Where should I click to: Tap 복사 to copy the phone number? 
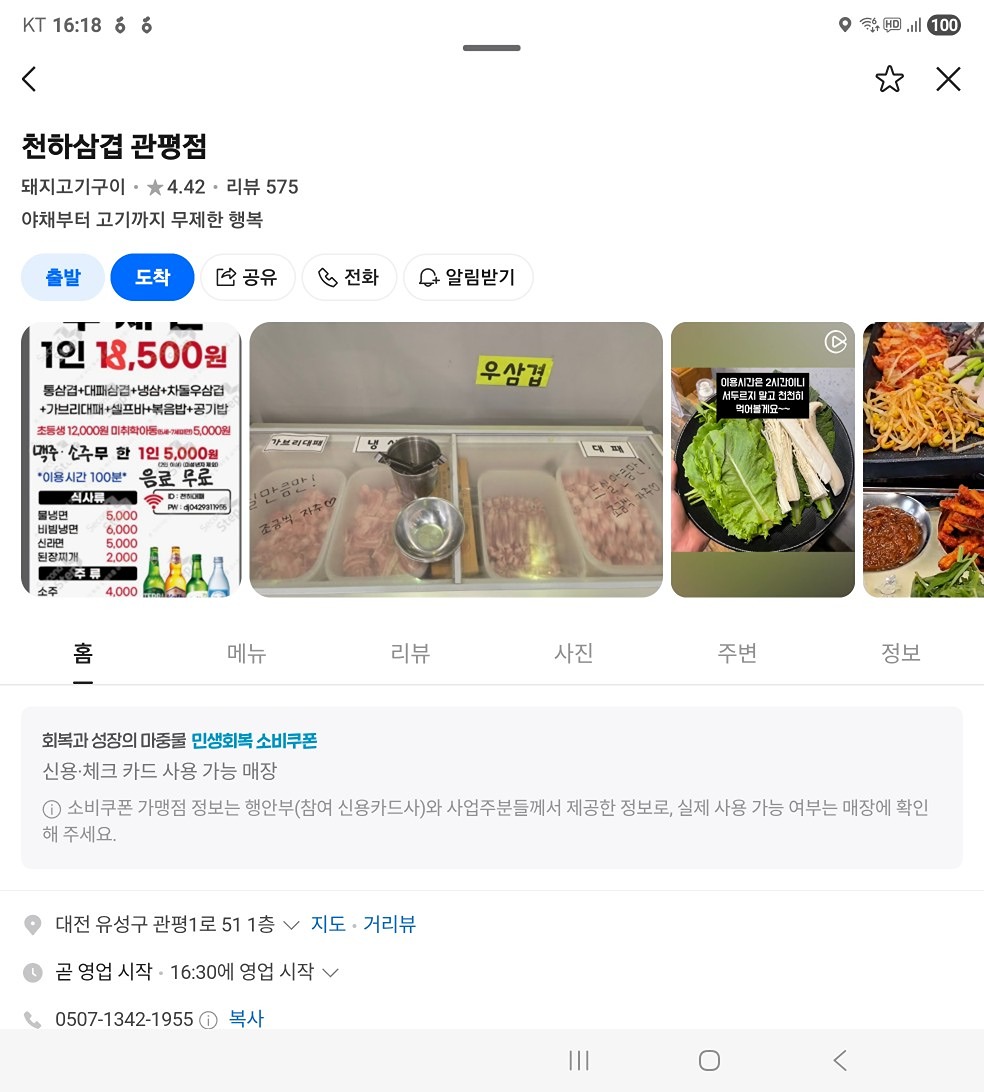tap(247, 1019)
